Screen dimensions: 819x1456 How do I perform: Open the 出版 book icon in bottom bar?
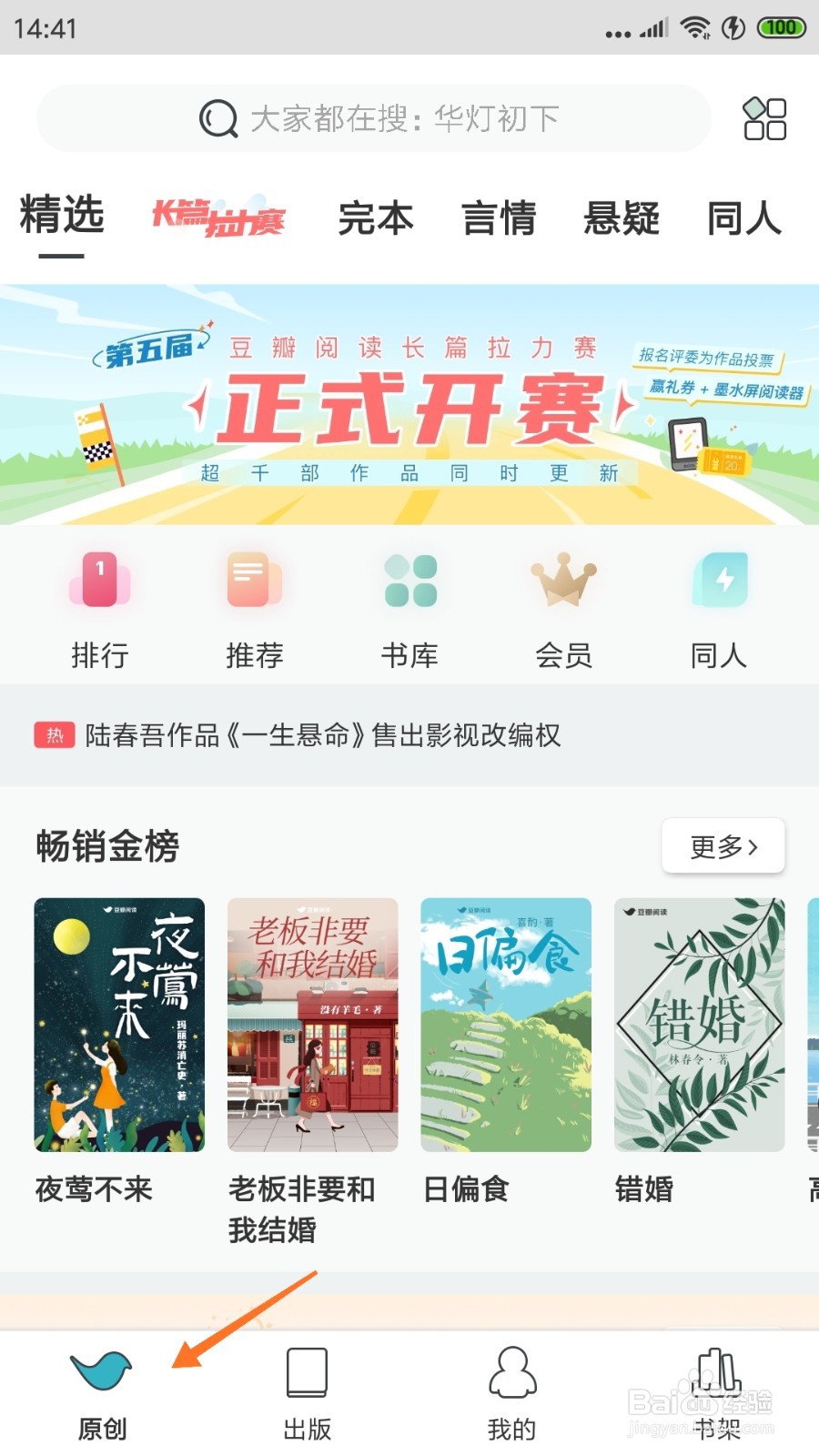[307, 1370]
